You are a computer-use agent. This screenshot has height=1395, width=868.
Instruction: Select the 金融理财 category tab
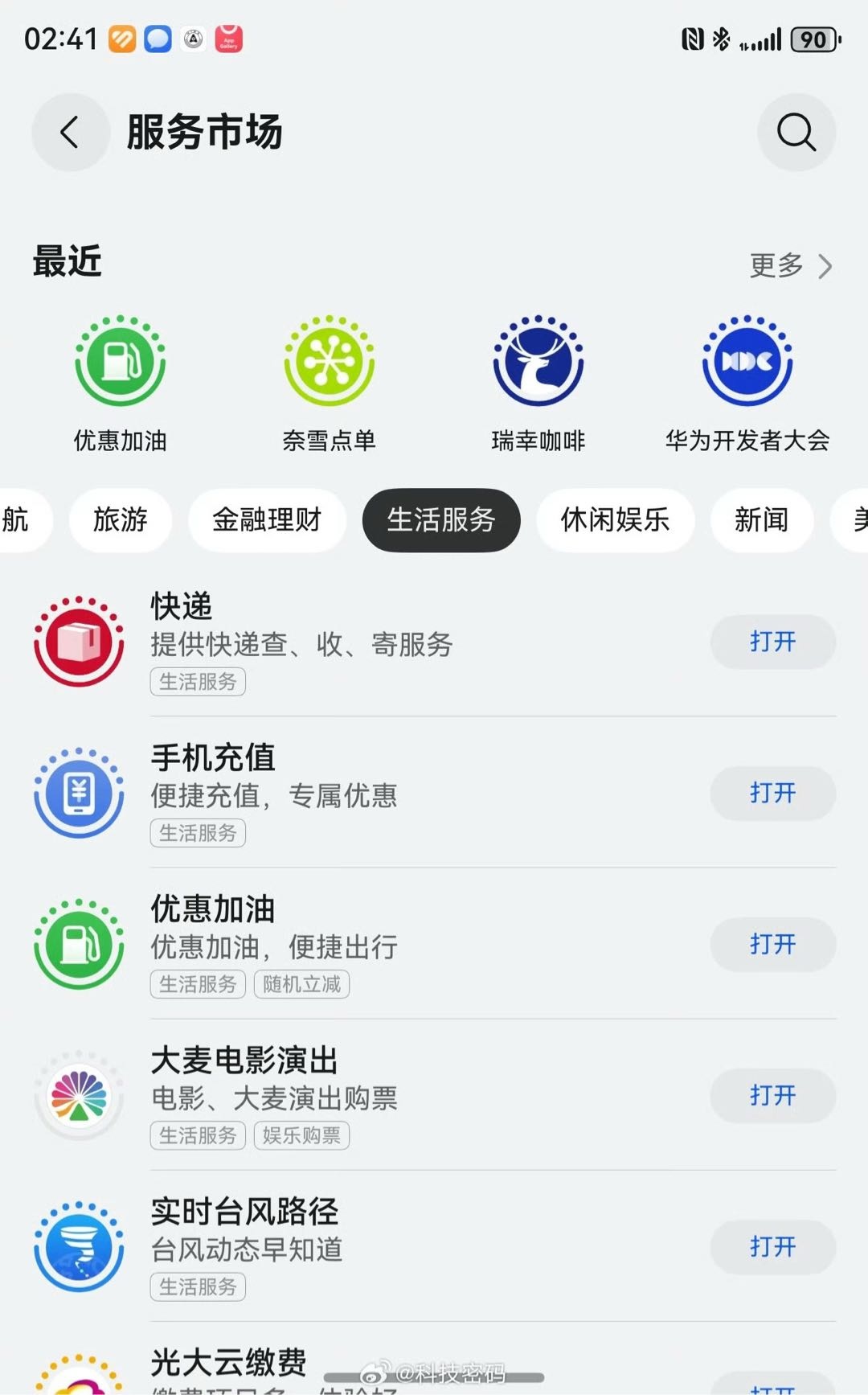[266, 520]
